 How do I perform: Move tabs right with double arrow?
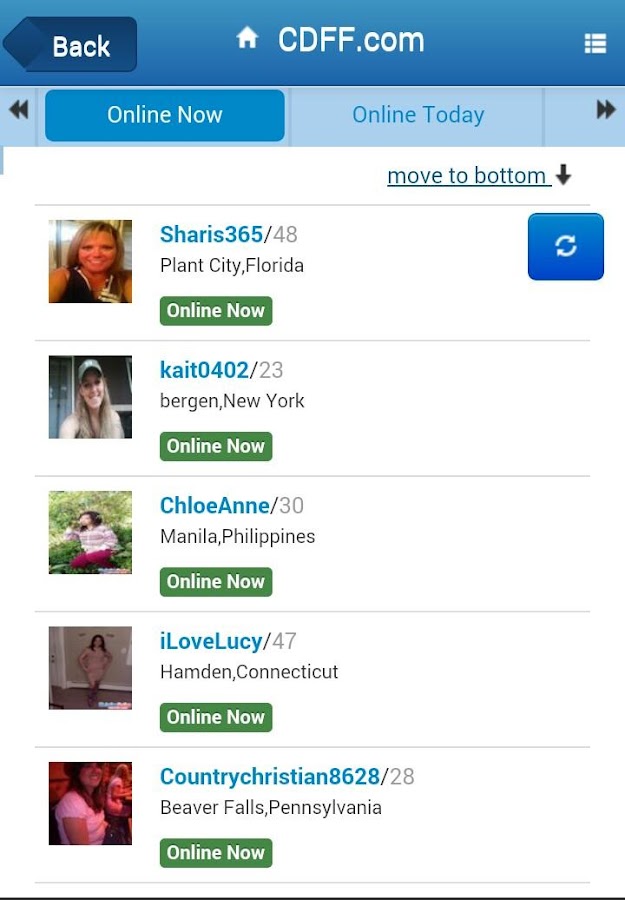pyautogui.click(x=606, y=110)
